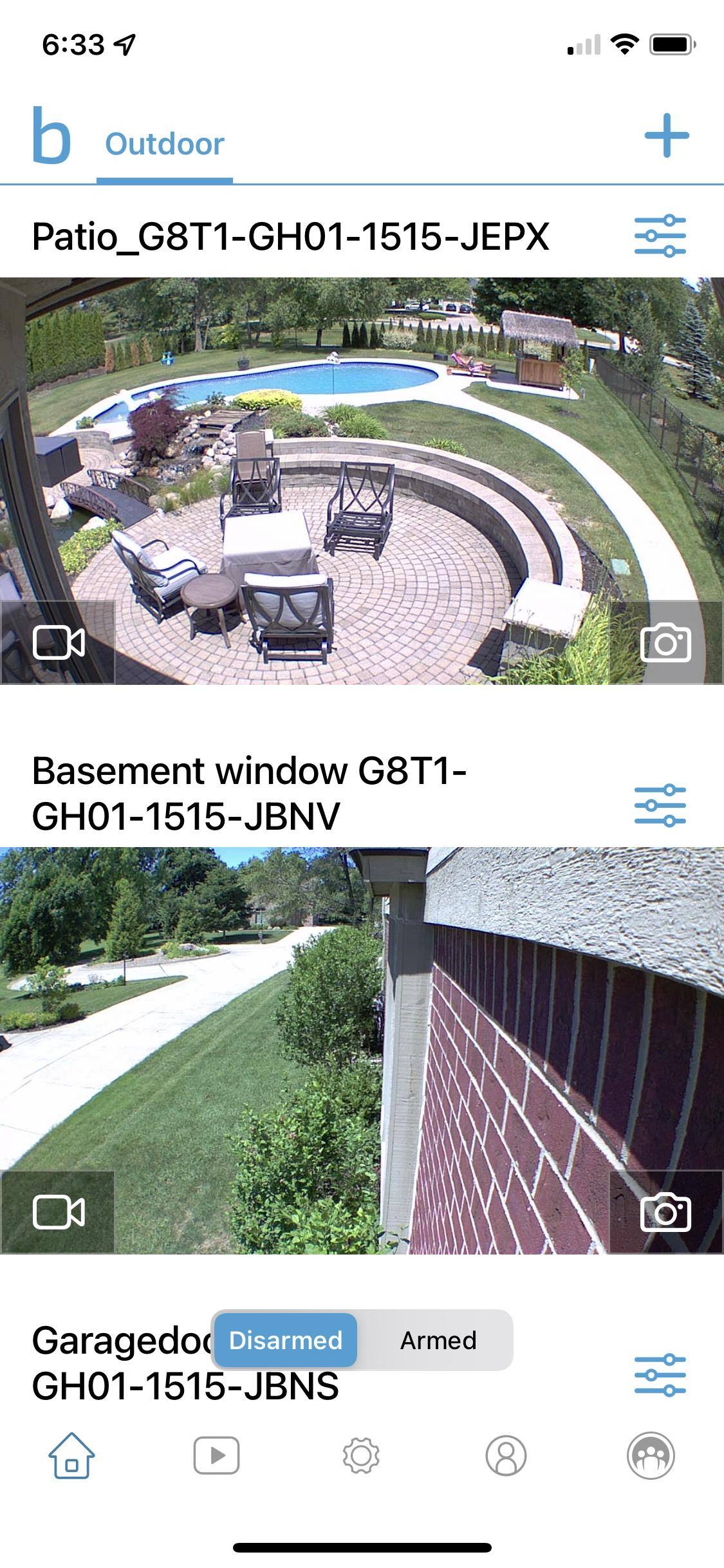Screen dimensions: 724x1568
Task: Start live view on the Basement window camera
Action: click(58, 1212)
